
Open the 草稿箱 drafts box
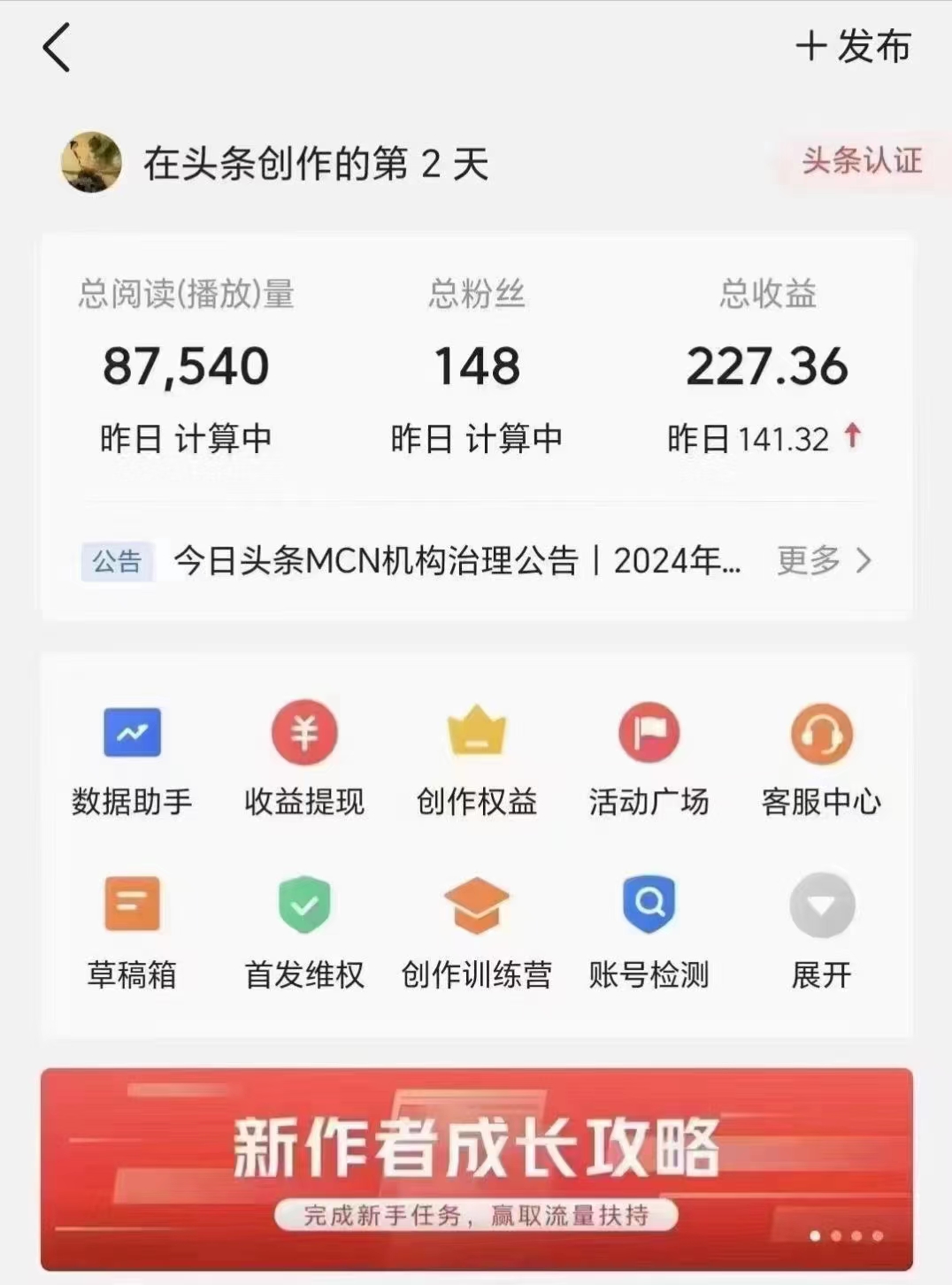[x=132, y=931]
